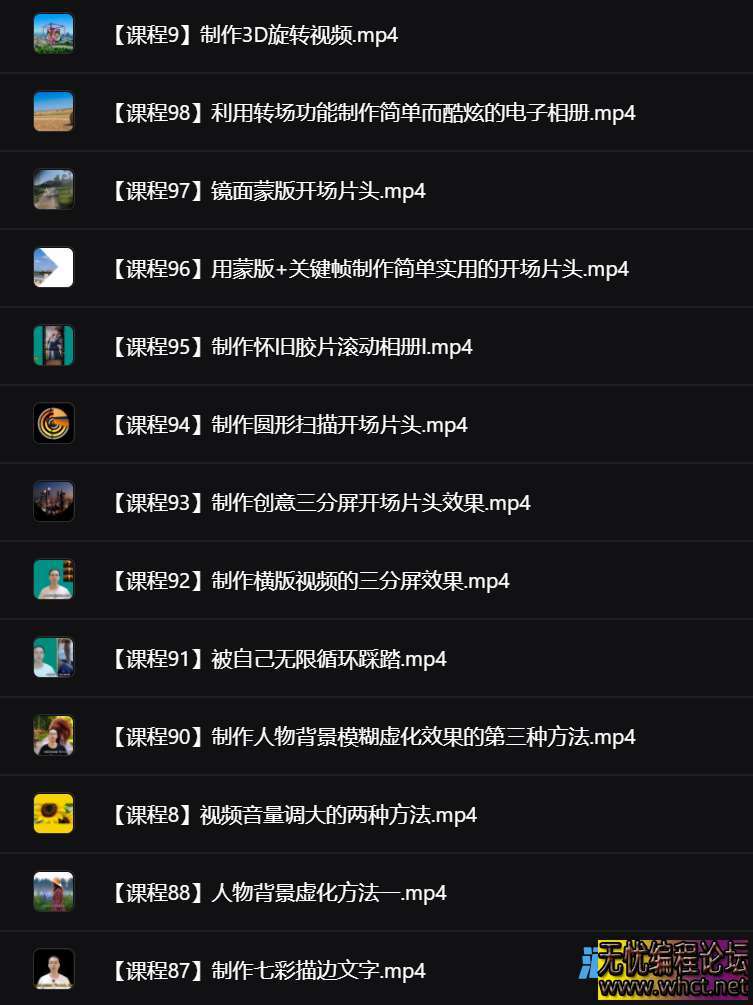Screen dimensions: 753x1005
Task: Play 【课程95】制作怀旧胶片滚动相册
Action: 288,347
